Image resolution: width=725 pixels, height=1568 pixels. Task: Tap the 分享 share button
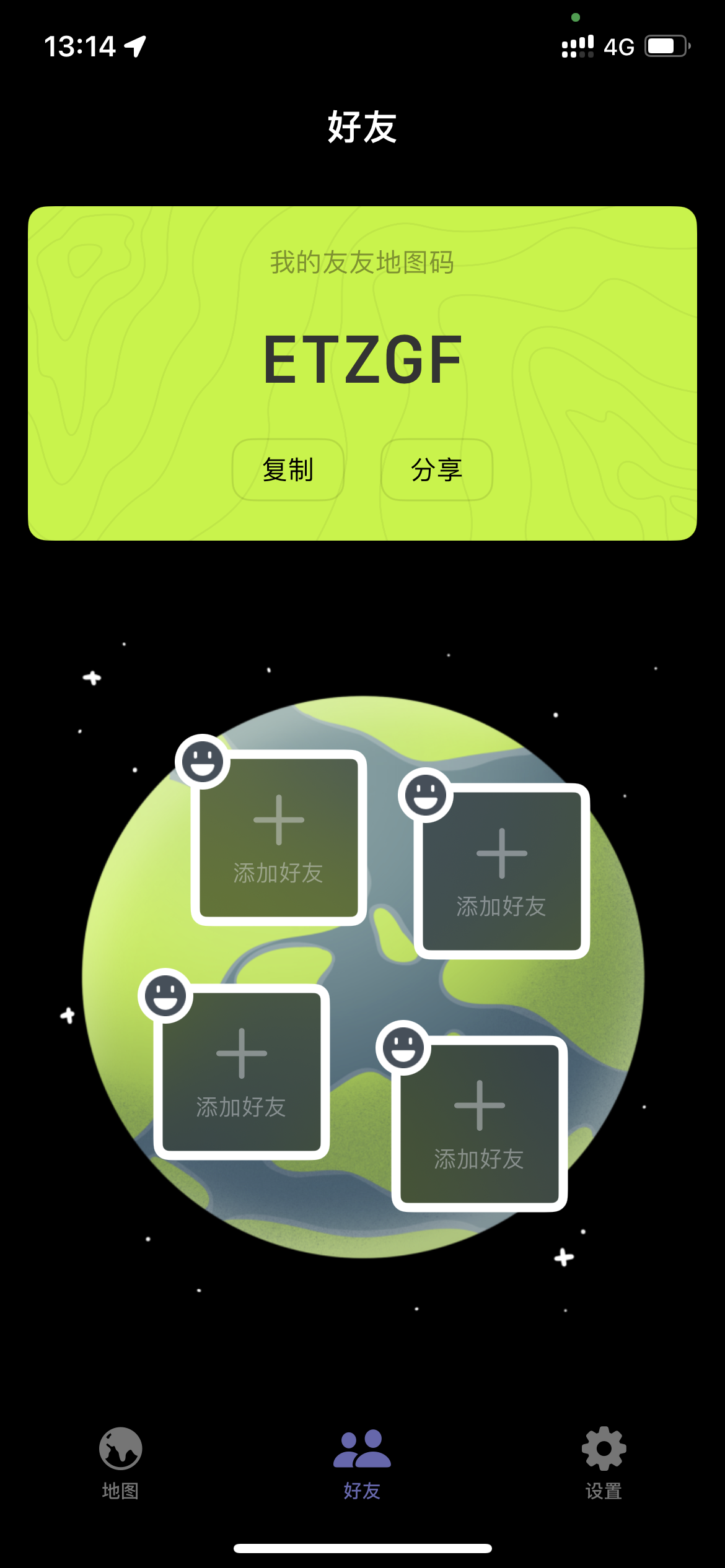[437, 469]
